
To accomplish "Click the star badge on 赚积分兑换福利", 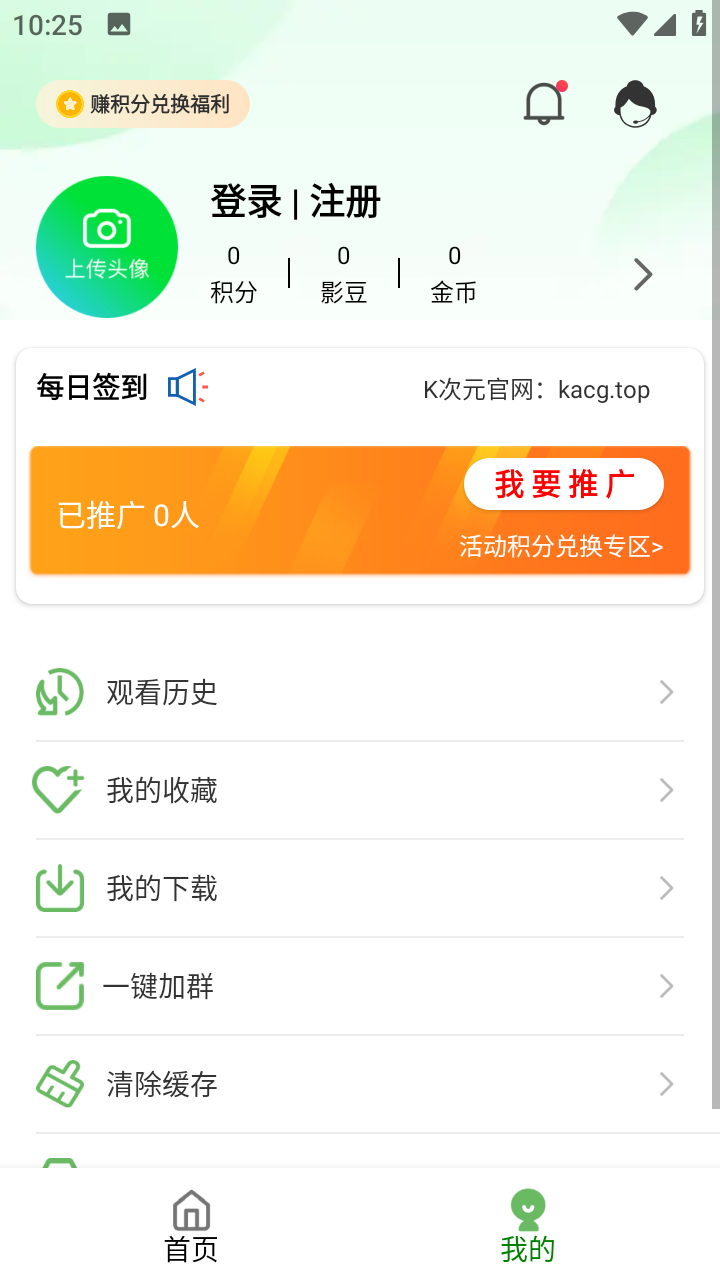I will pos(66,103).
